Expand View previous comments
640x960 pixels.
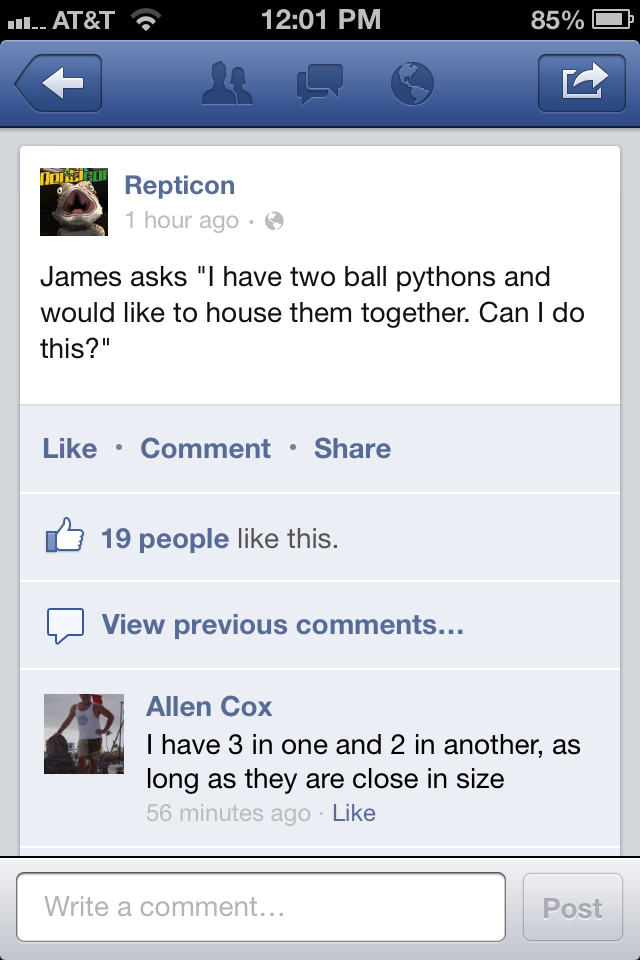click(282, 625)
